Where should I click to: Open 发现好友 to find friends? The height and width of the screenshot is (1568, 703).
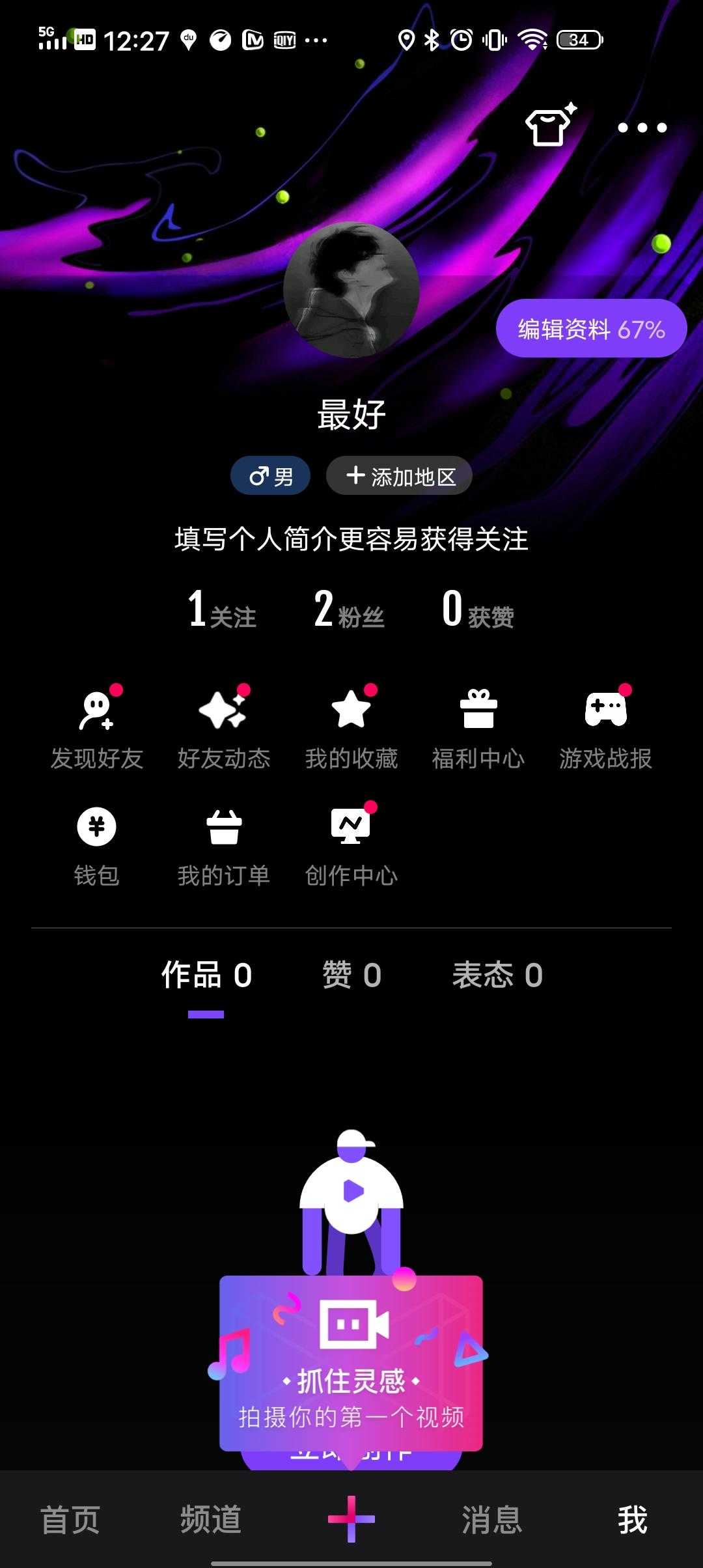point(97,728)
